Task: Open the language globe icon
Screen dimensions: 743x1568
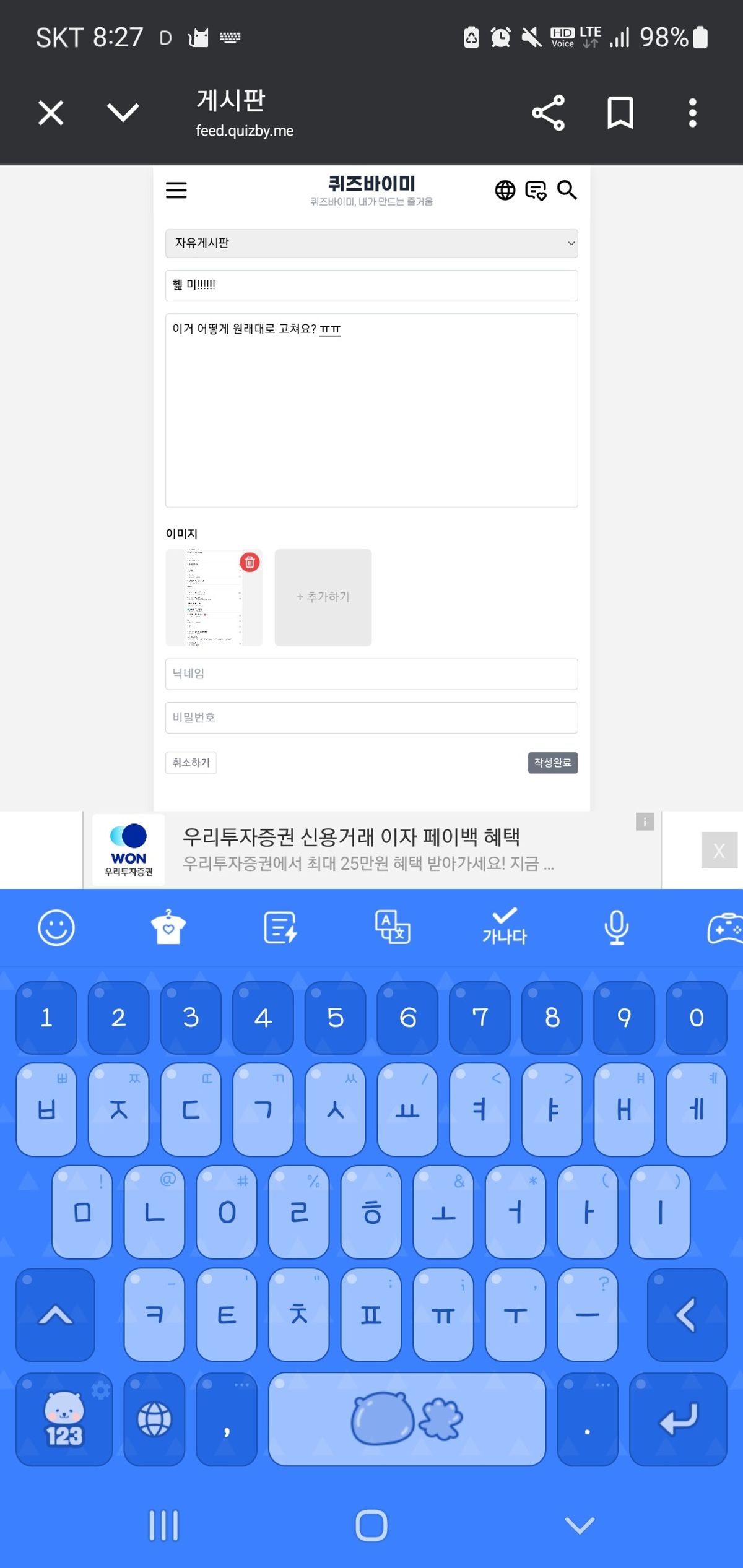Action: pos(505,190)
